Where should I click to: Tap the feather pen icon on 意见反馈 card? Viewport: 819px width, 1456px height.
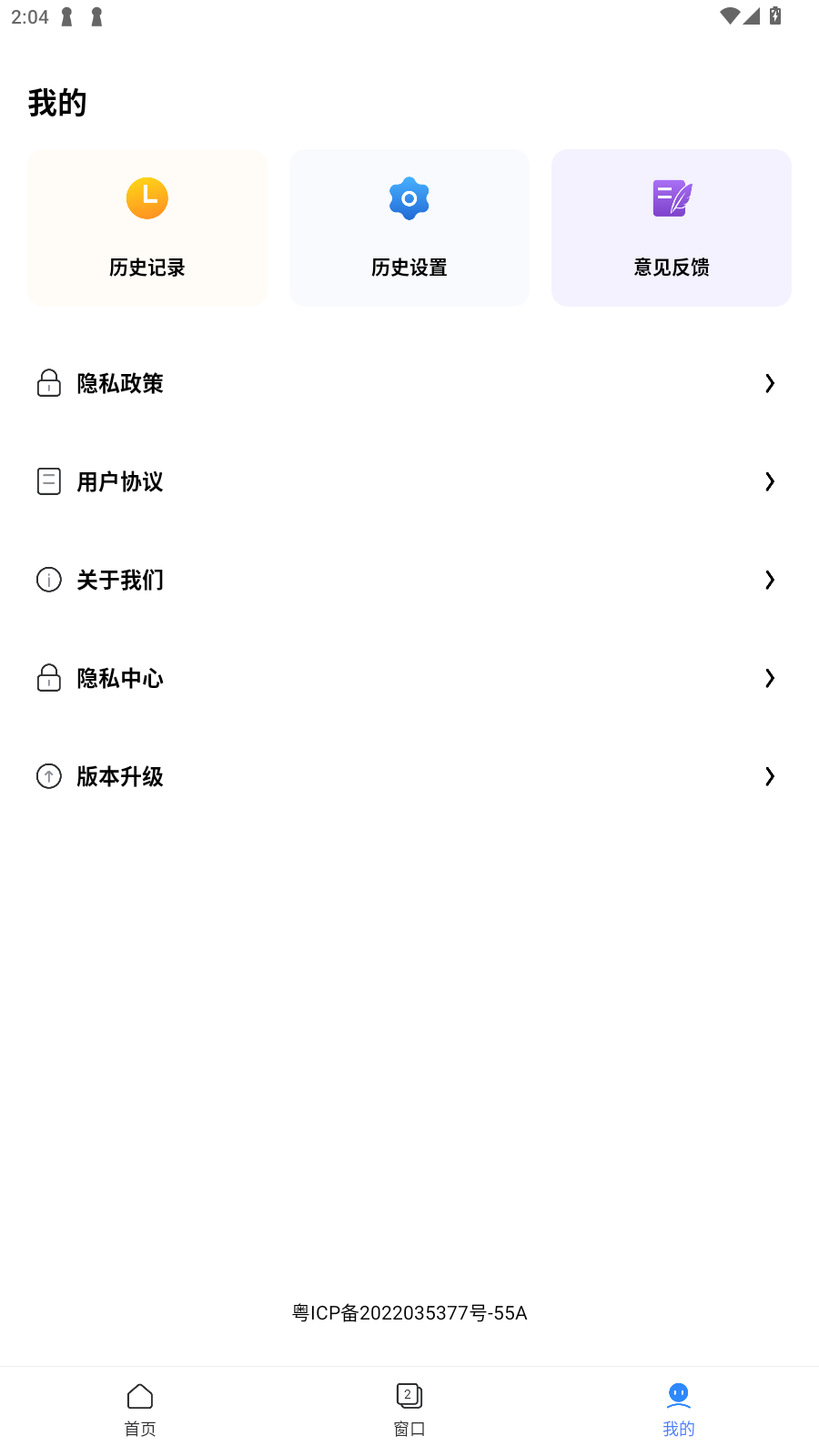pos(671,197)
